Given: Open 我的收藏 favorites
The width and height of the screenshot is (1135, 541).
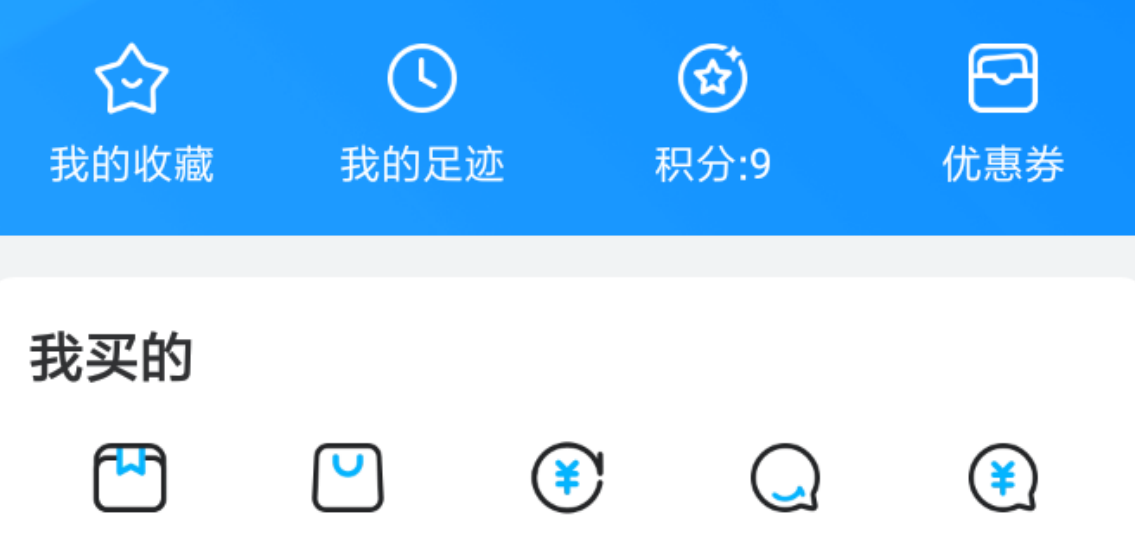Looking at the screenshot, I should click(x=132, y=112).
